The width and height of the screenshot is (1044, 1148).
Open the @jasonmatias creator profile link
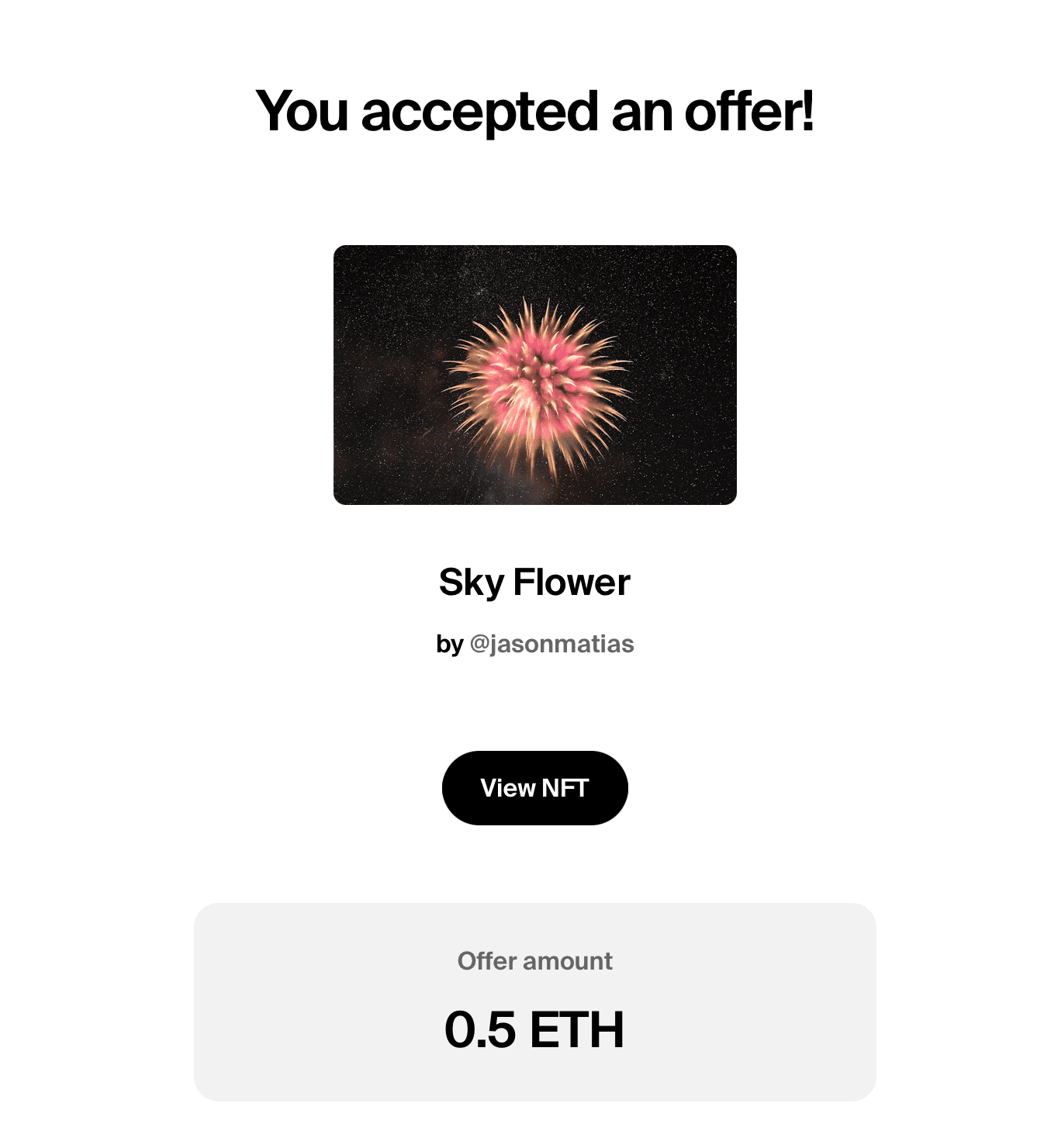(551, 644)
